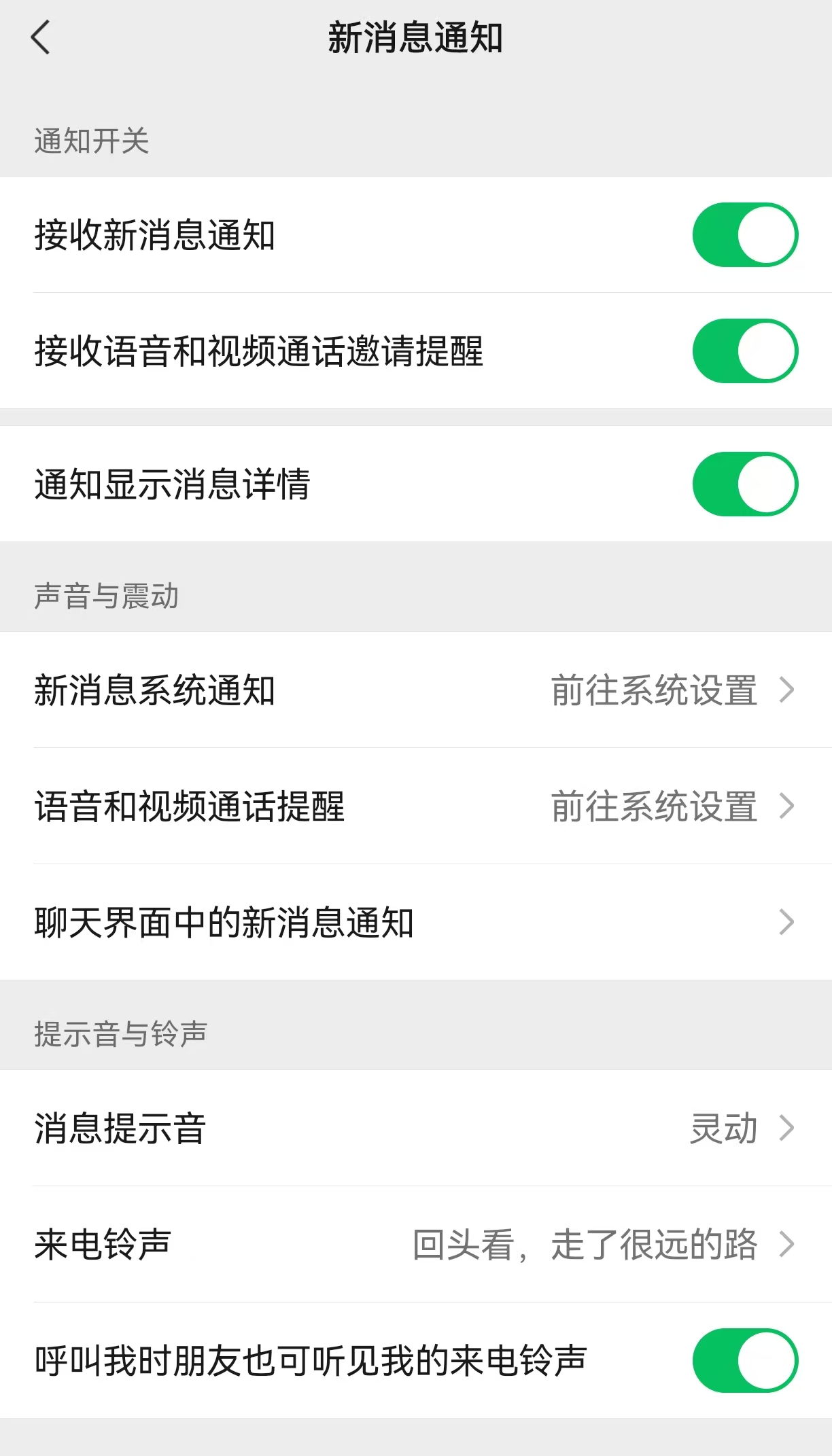Toggle 呼叫我时朋友也可听见我的来电铃声
832x1456 pixels.
point(745,1361)
